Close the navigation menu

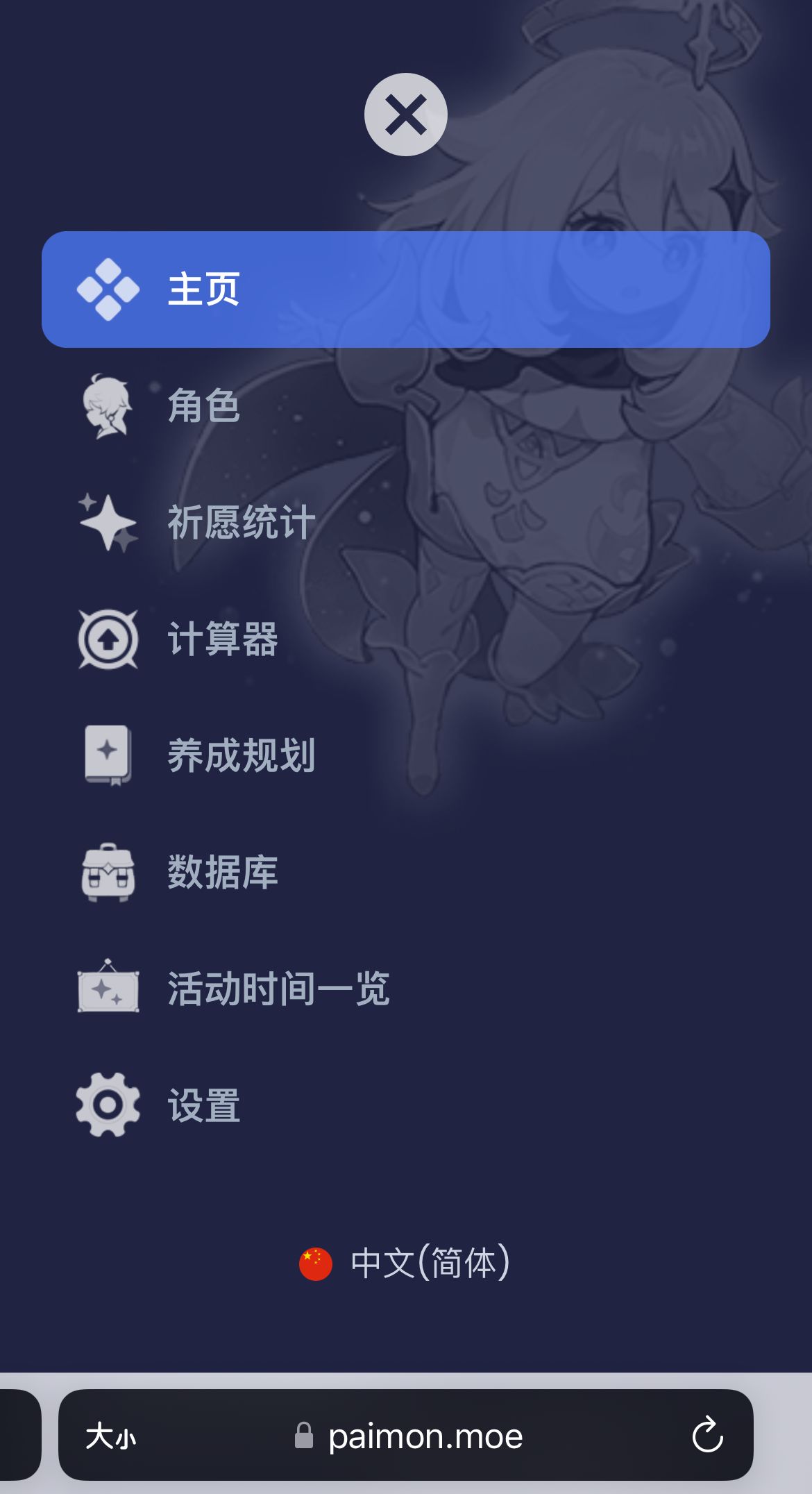405,115
